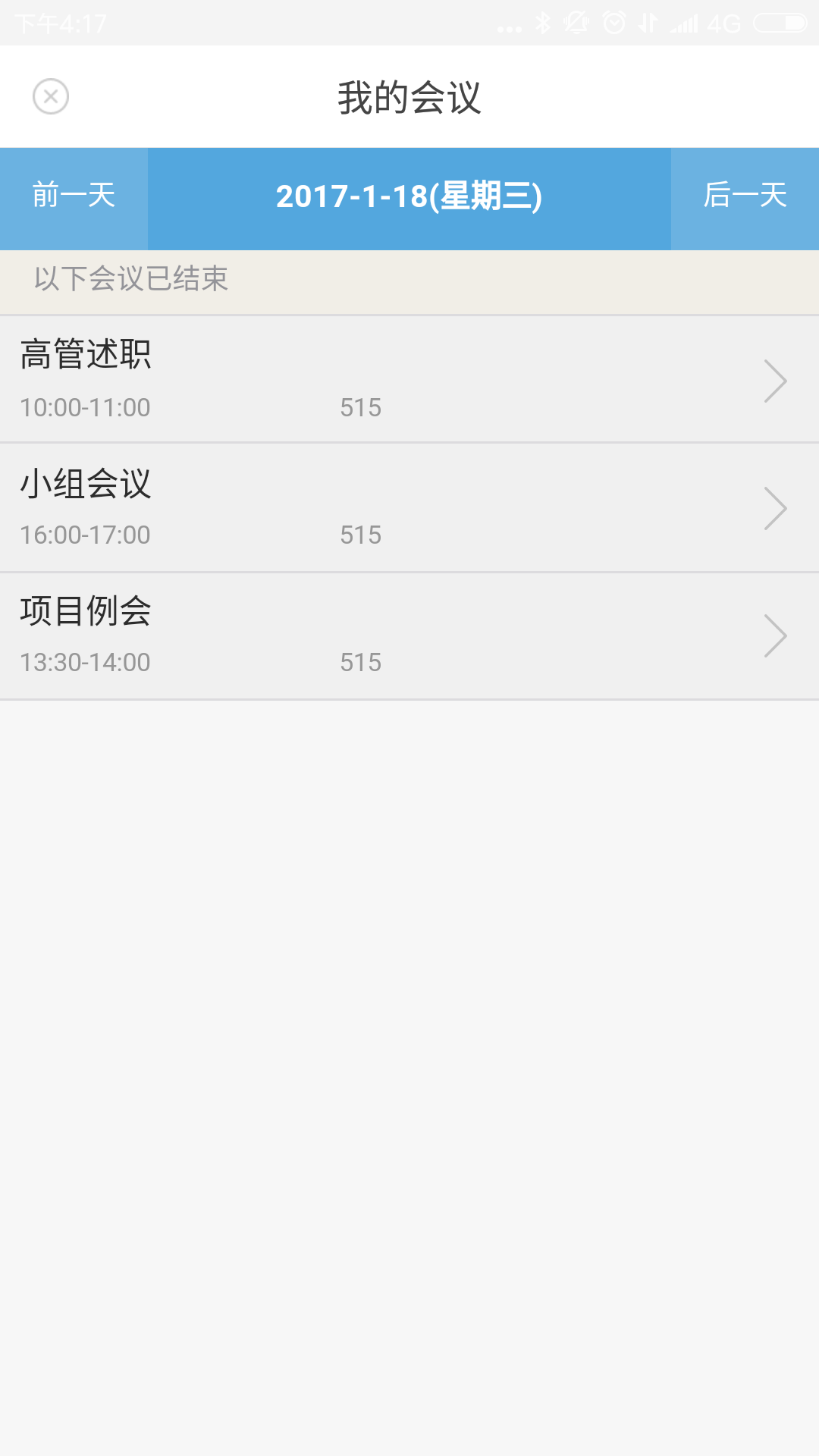Expand details for 高管述职 meeting
The height and width of the screenshot is (1456, 819).
coord(775,380)
